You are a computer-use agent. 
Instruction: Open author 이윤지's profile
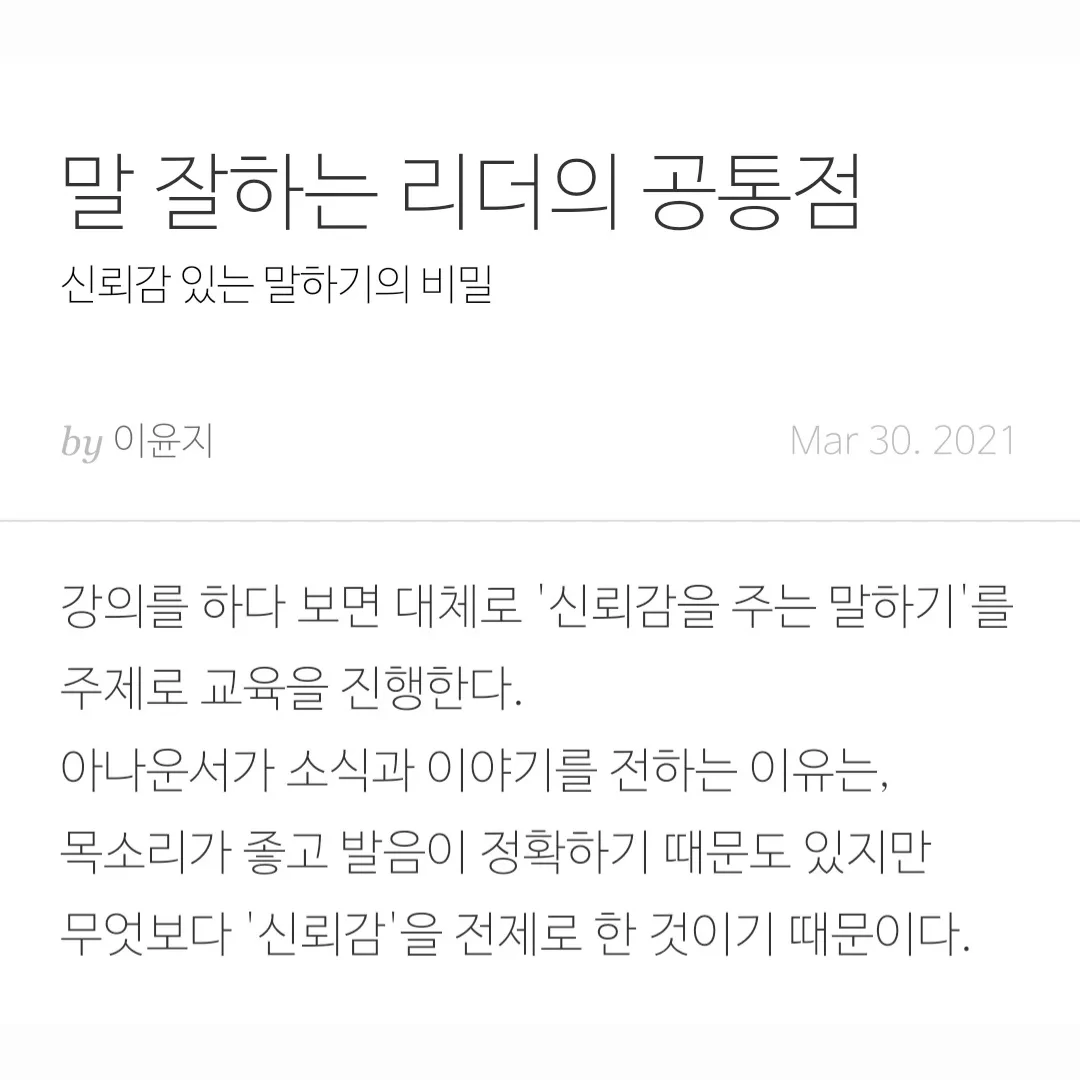(x=163, y=441)
